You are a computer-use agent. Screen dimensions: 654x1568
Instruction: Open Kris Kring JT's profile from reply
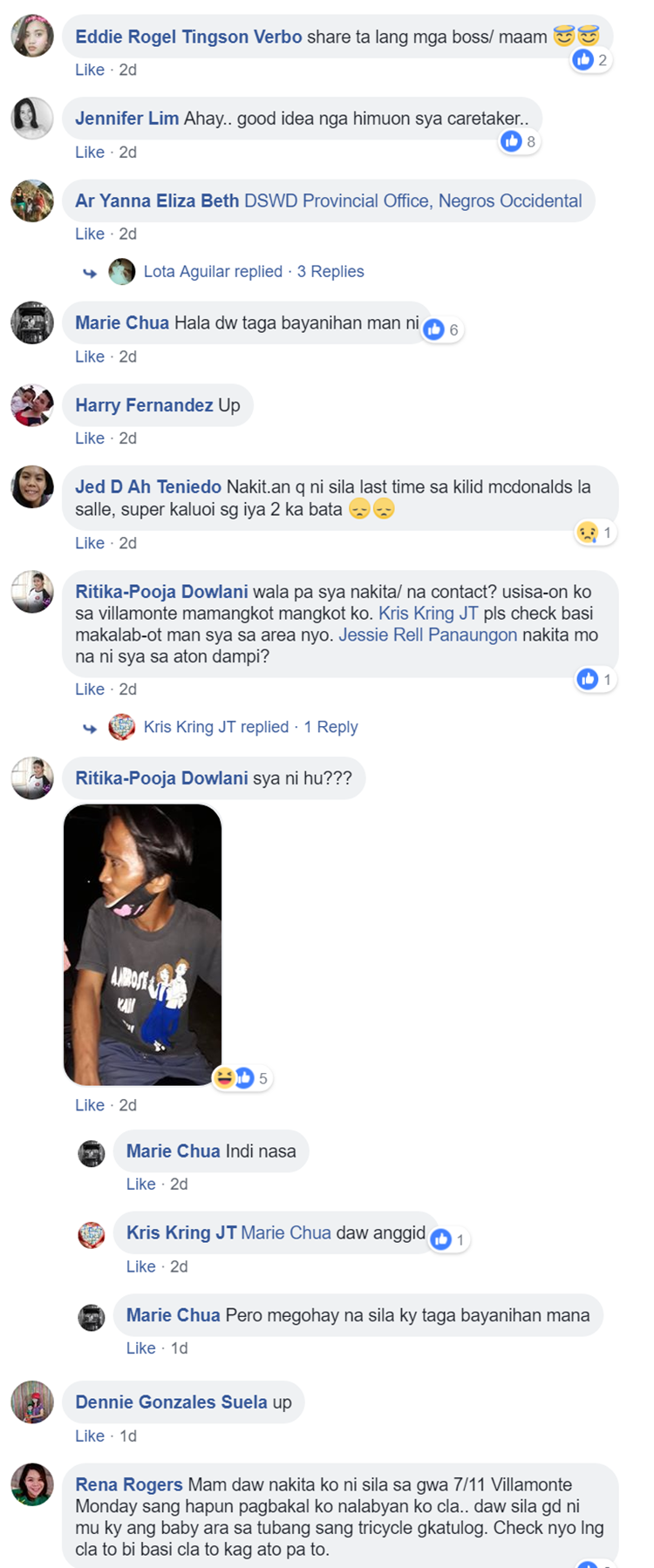point(181,1232)
